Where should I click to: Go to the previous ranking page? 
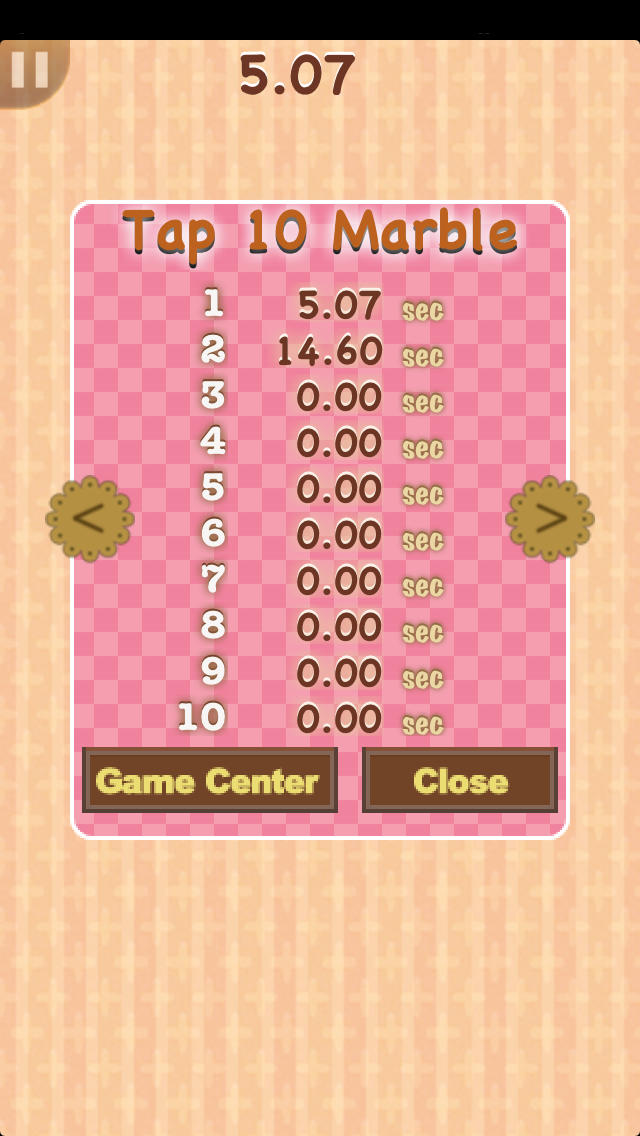pyautogui.click(x=90, y=519)
